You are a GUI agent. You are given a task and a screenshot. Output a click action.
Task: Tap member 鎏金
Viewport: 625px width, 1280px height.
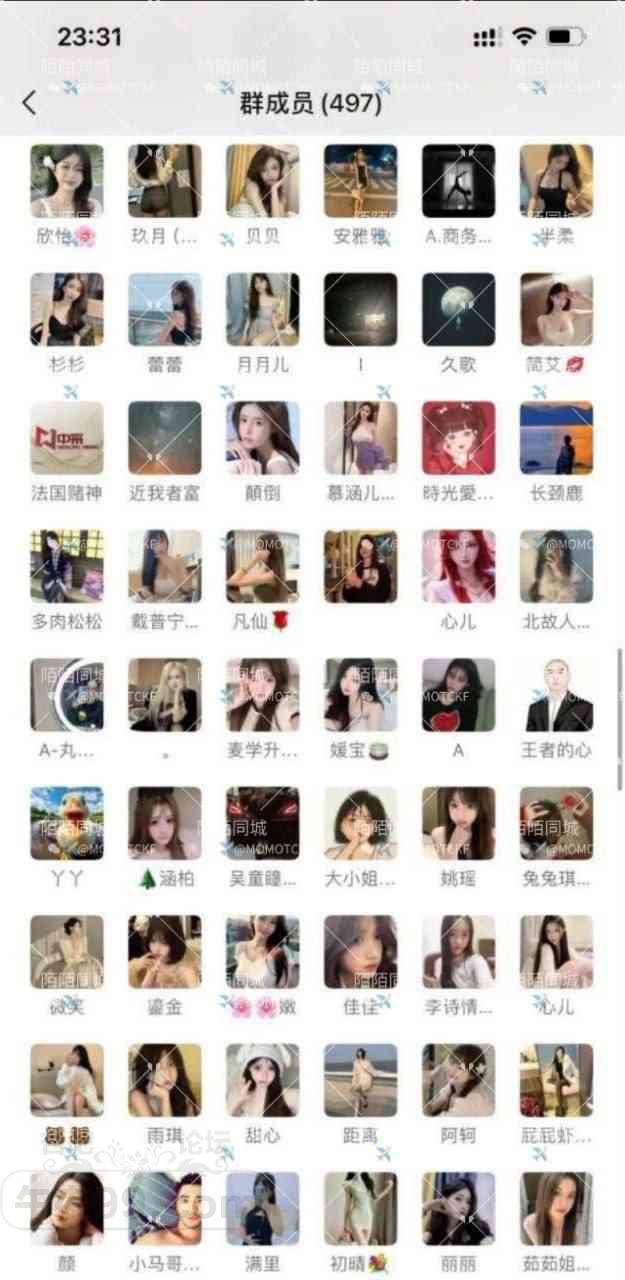coord(165,951)
